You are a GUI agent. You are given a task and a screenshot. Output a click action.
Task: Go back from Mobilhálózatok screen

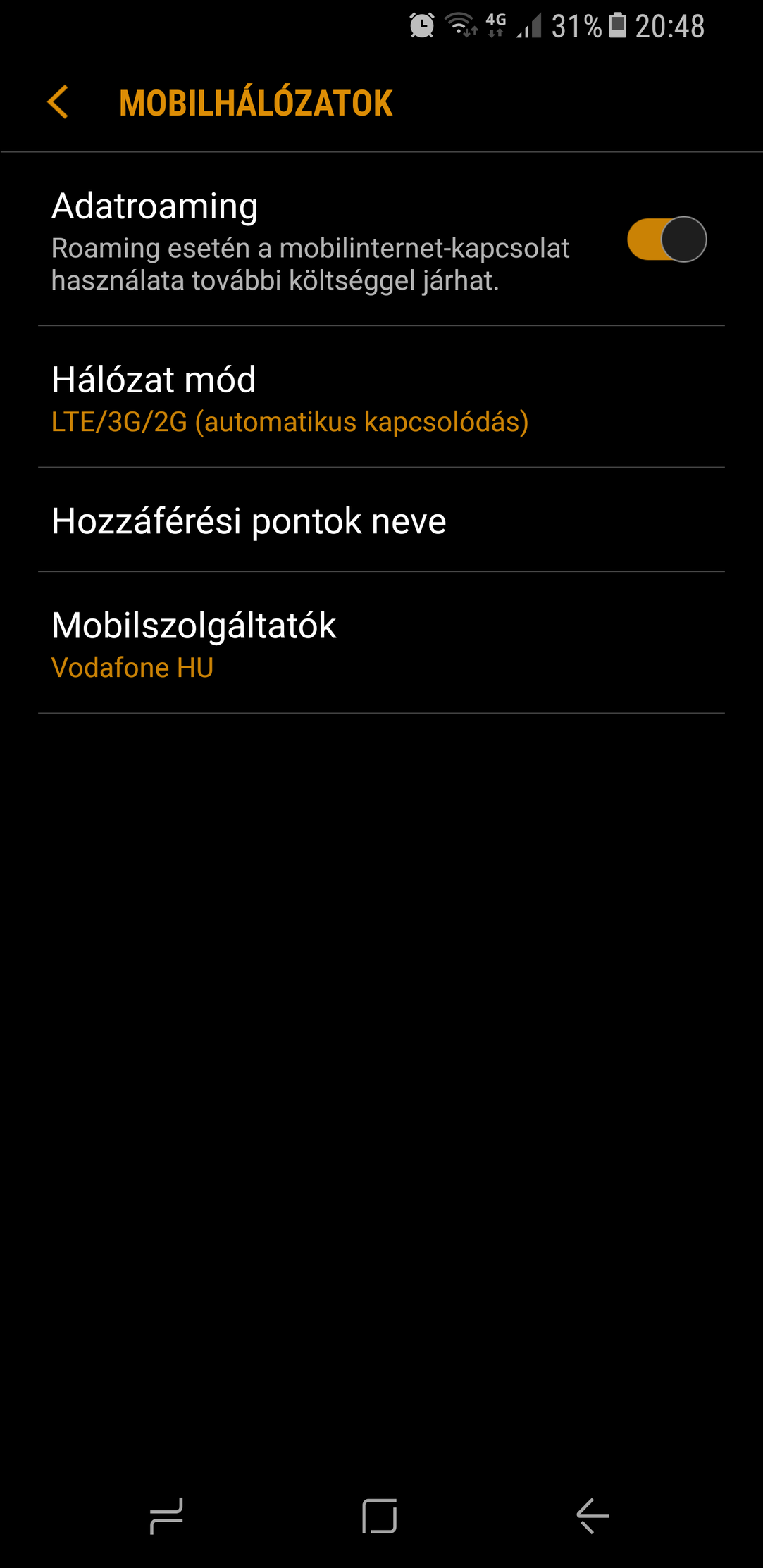(58, 102)
